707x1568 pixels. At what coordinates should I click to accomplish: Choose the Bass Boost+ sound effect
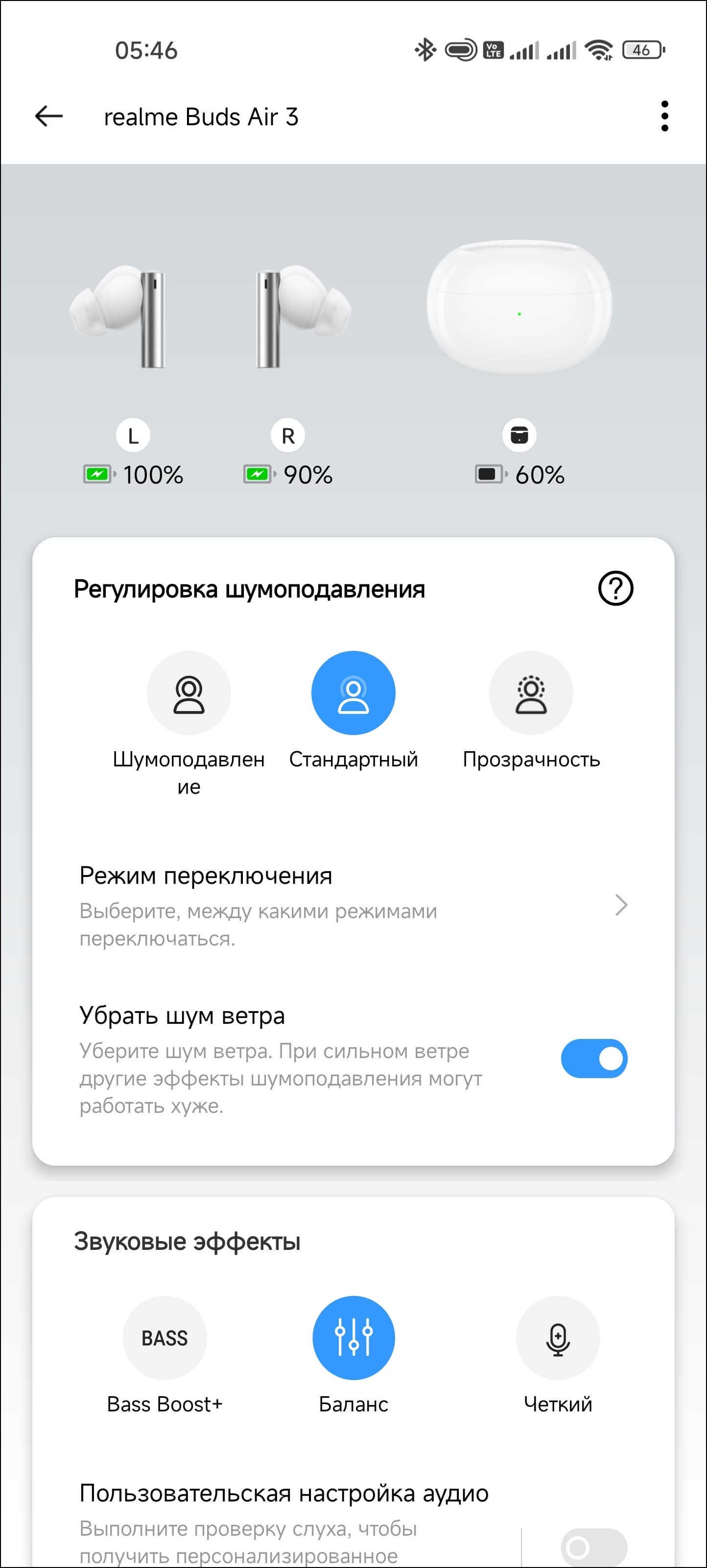tap(165, 1338)
